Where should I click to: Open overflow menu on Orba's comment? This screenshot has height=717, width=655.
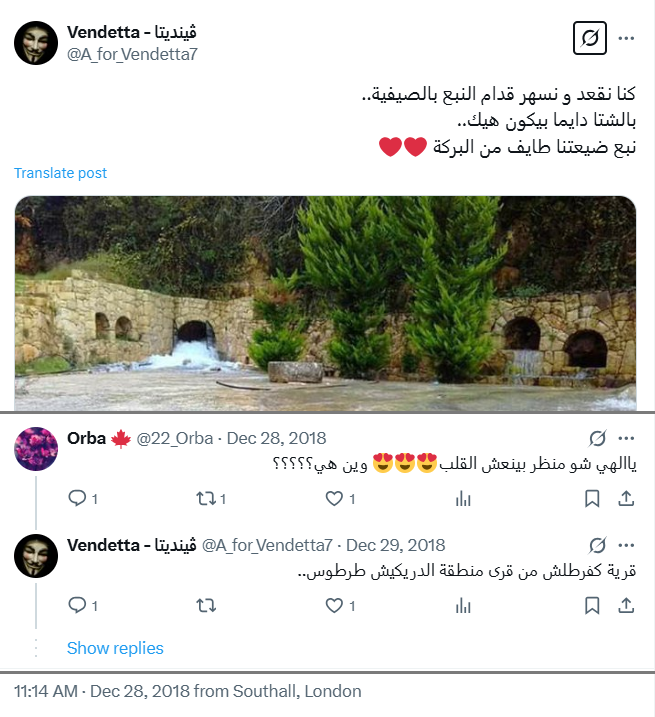click(626, 438)
